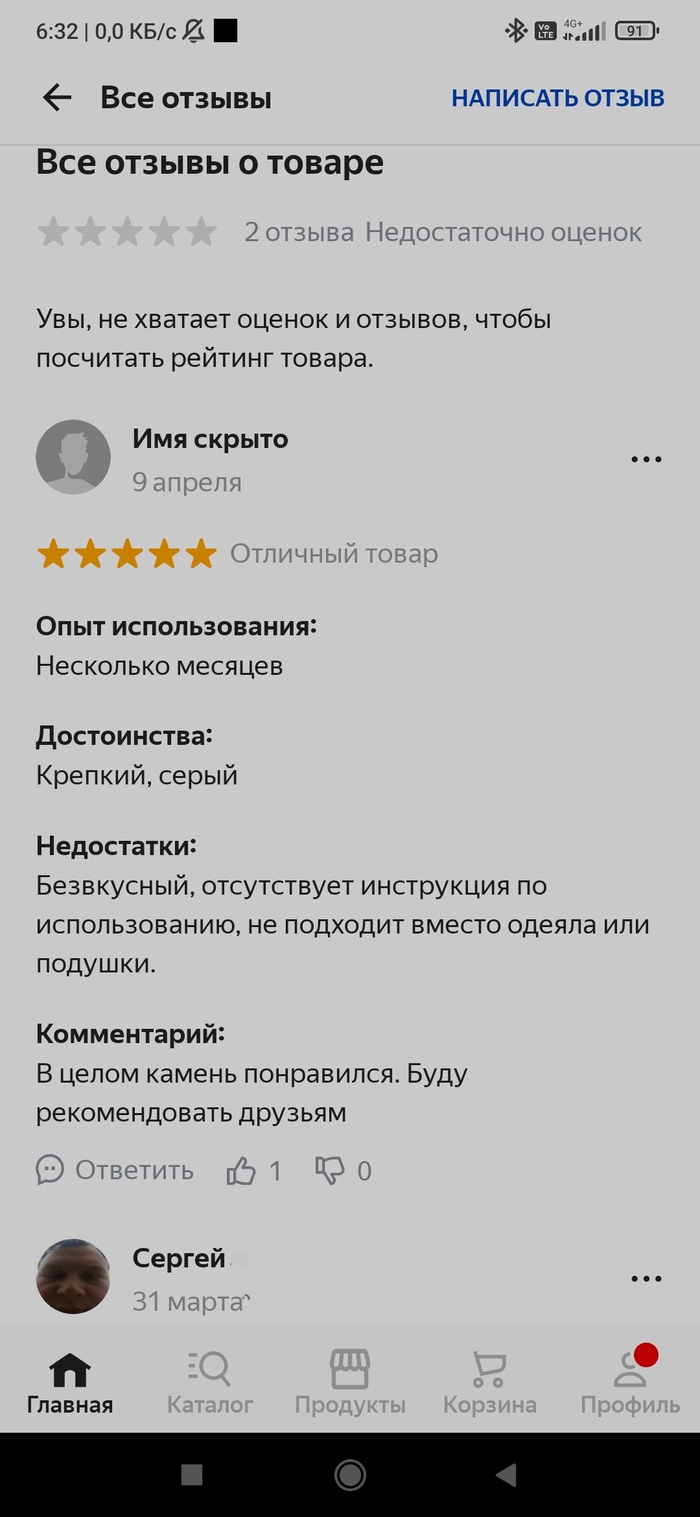Screen dimensions: 700x1517
Task: Switch to the Главная tab
Action: [x=70, y=1383]
